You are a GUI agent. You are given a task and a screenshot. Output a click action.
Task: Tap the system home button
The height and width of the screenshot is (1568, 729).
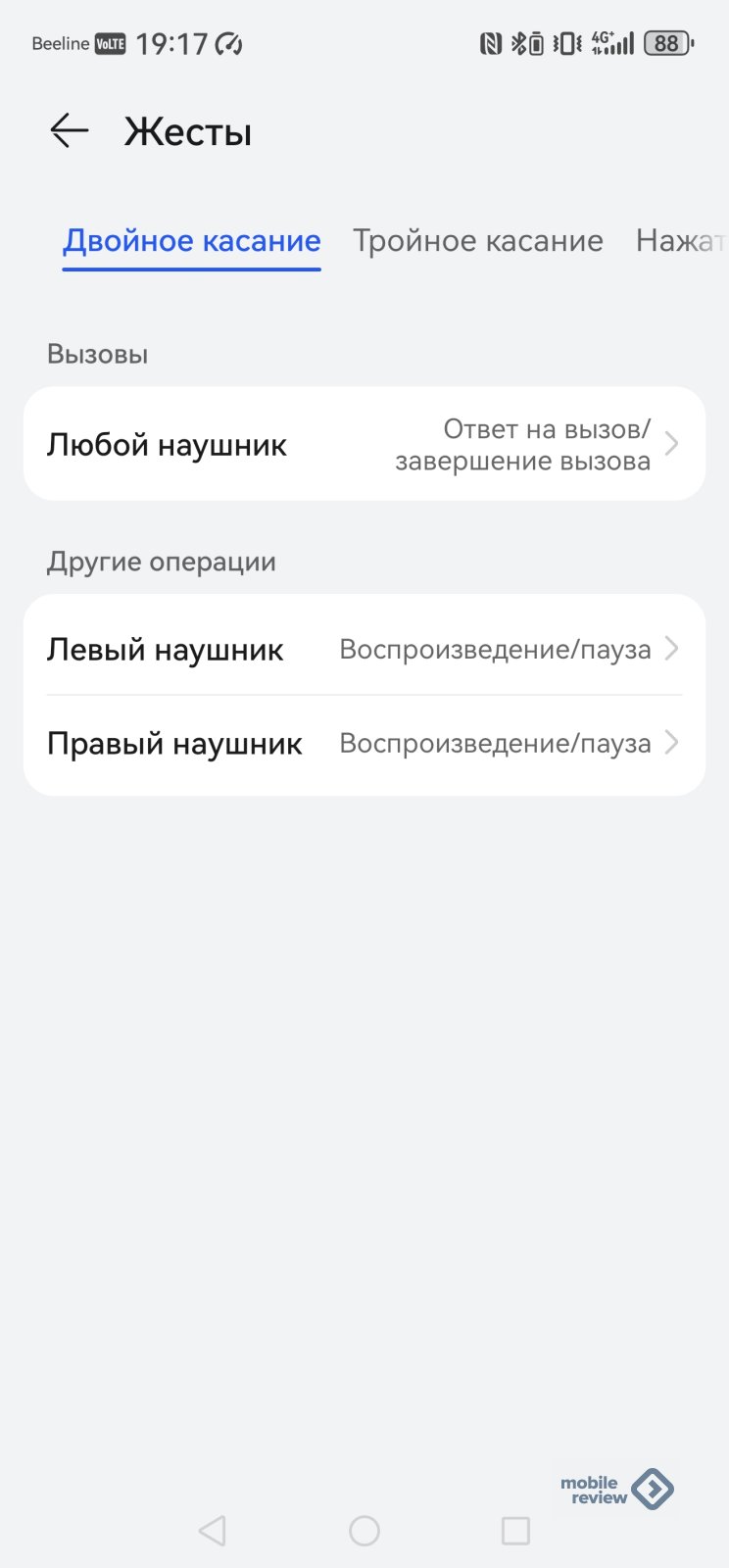(364, 1531)
